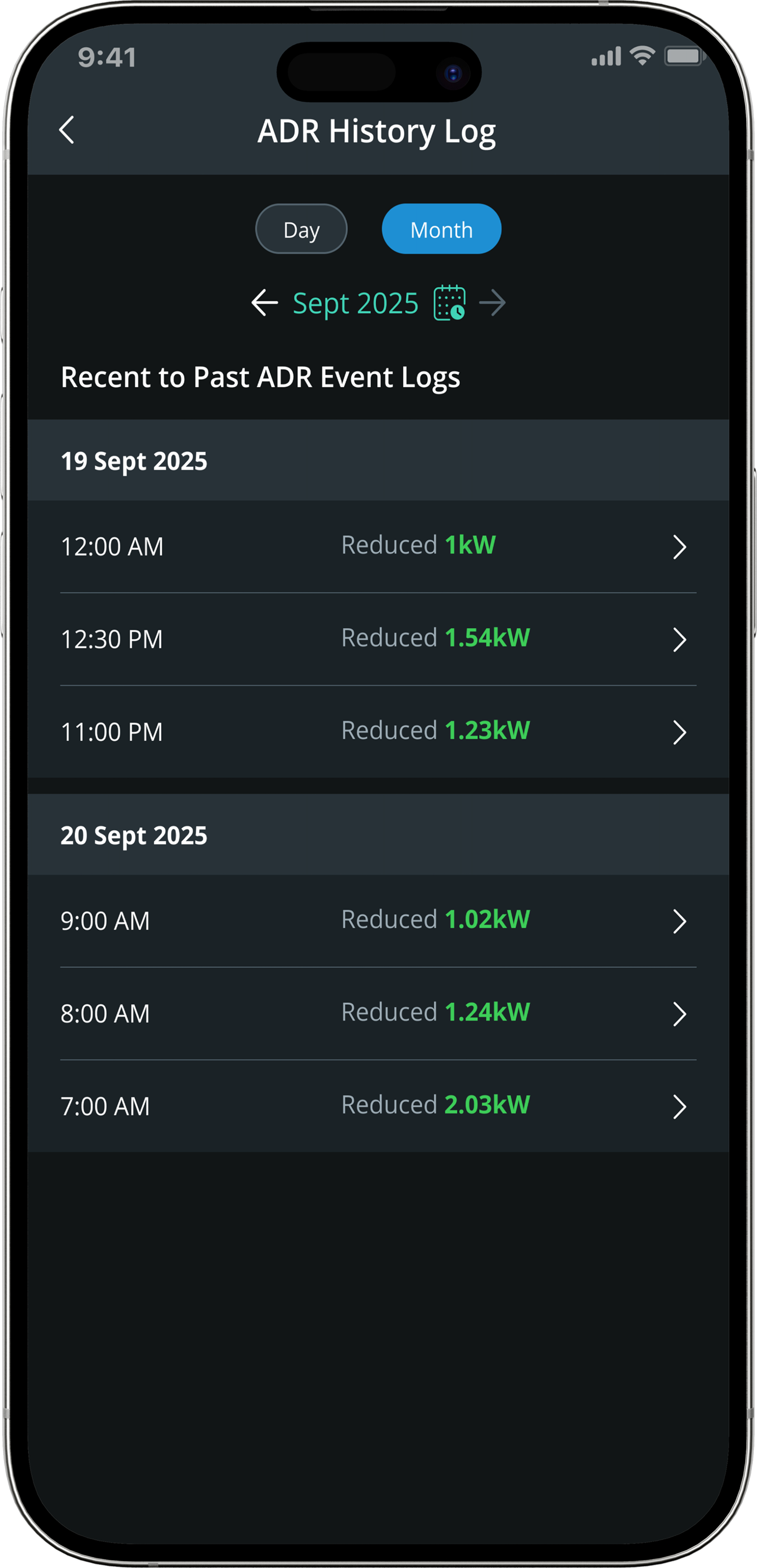Open the calendar picker icon

coord(449,302)
